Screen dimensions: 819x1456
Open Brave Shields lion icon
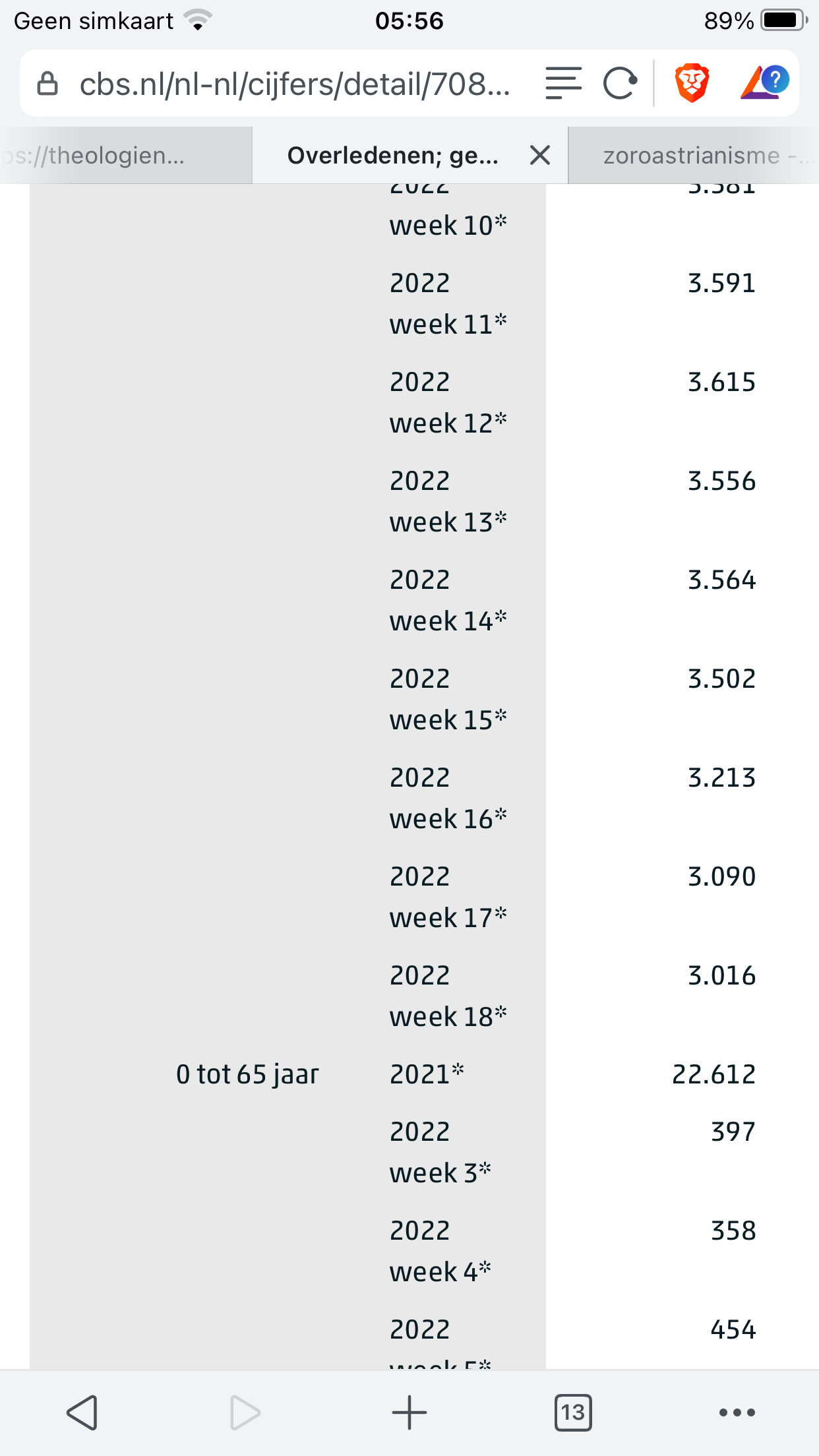click(692, 84)
